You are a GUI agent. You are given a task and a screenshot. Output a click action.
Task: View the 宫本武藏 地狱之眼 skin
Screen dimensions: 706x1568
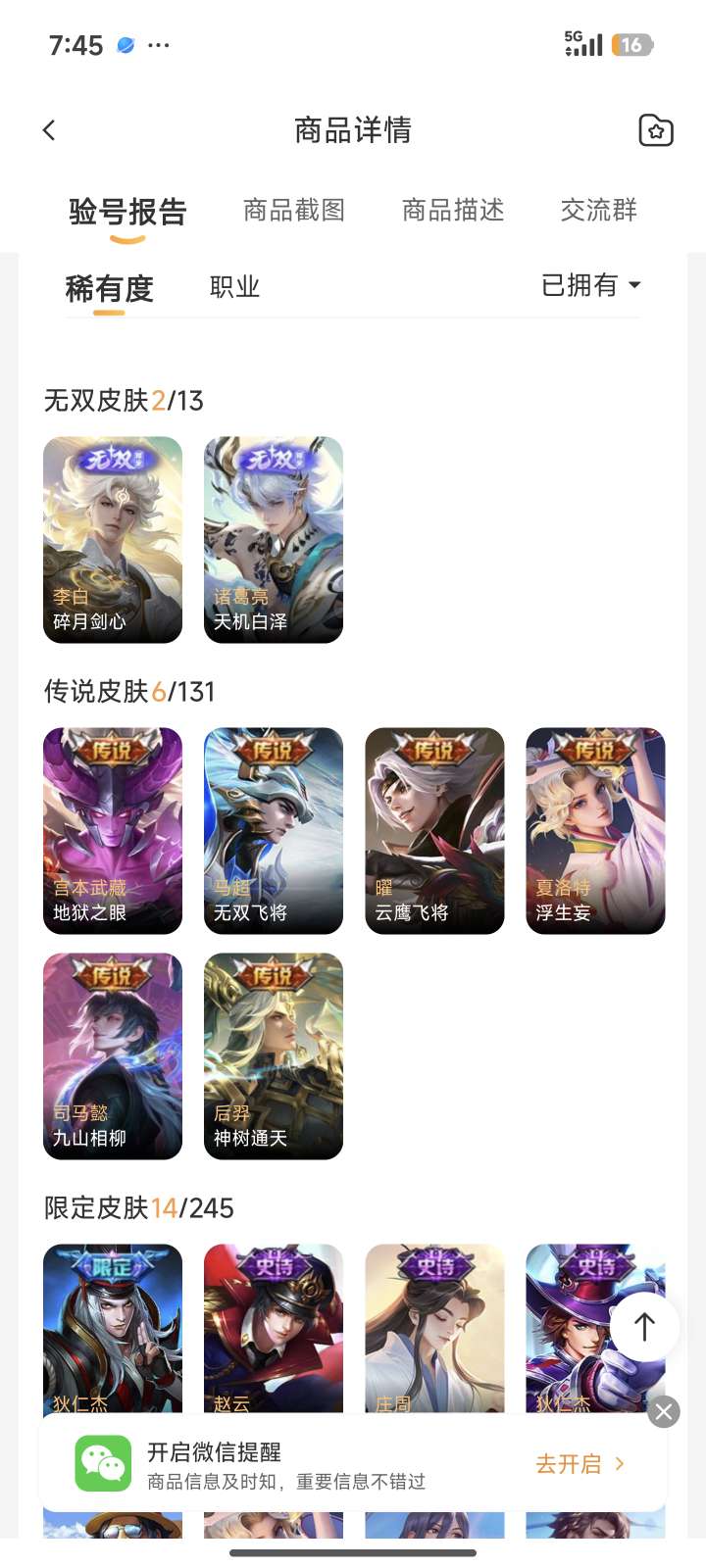[x=113, y=831]
